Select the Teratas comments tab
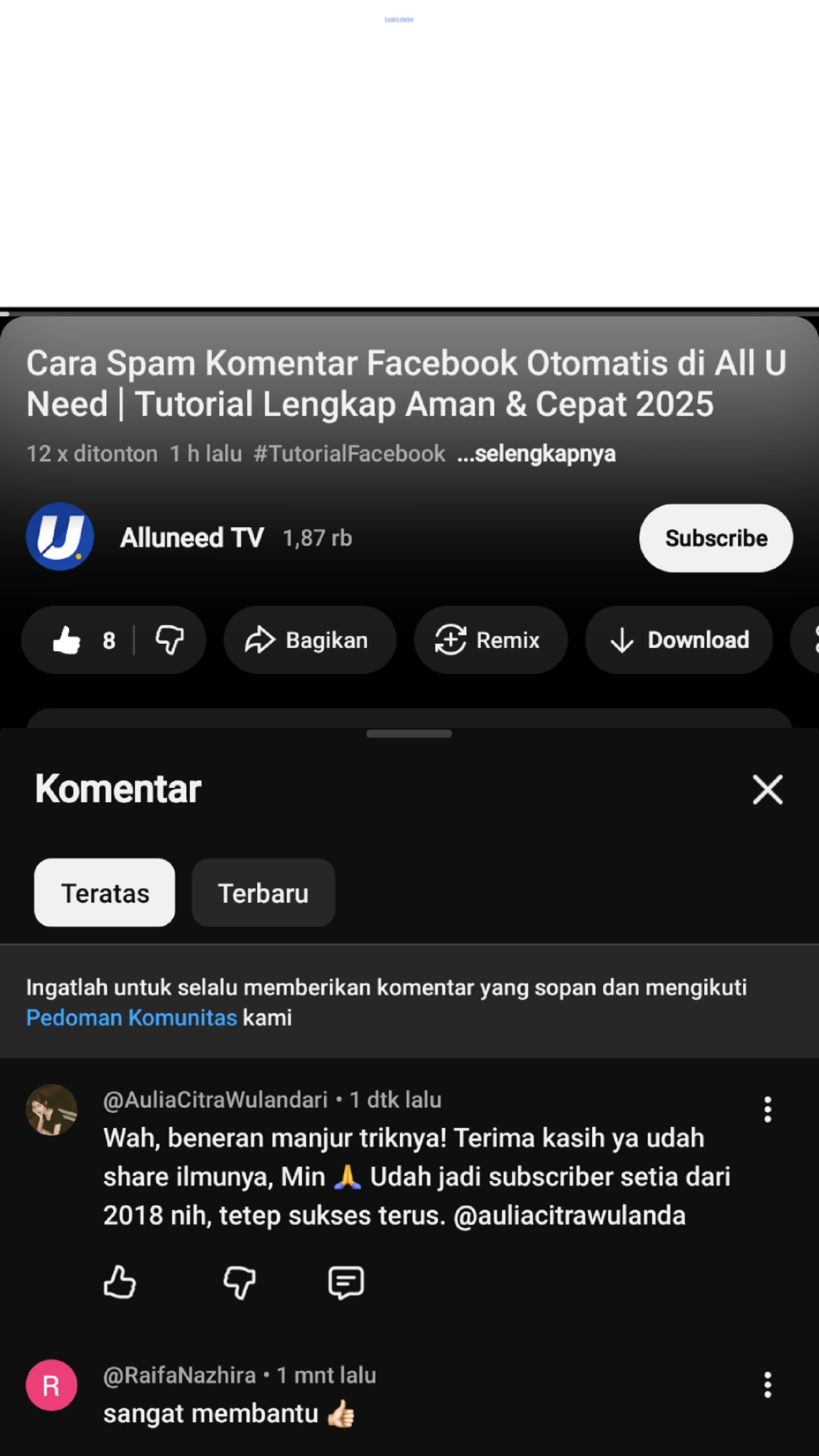The height and width of the screenshot is (1456, 819). pyautogui.click(x=105, y=893)
